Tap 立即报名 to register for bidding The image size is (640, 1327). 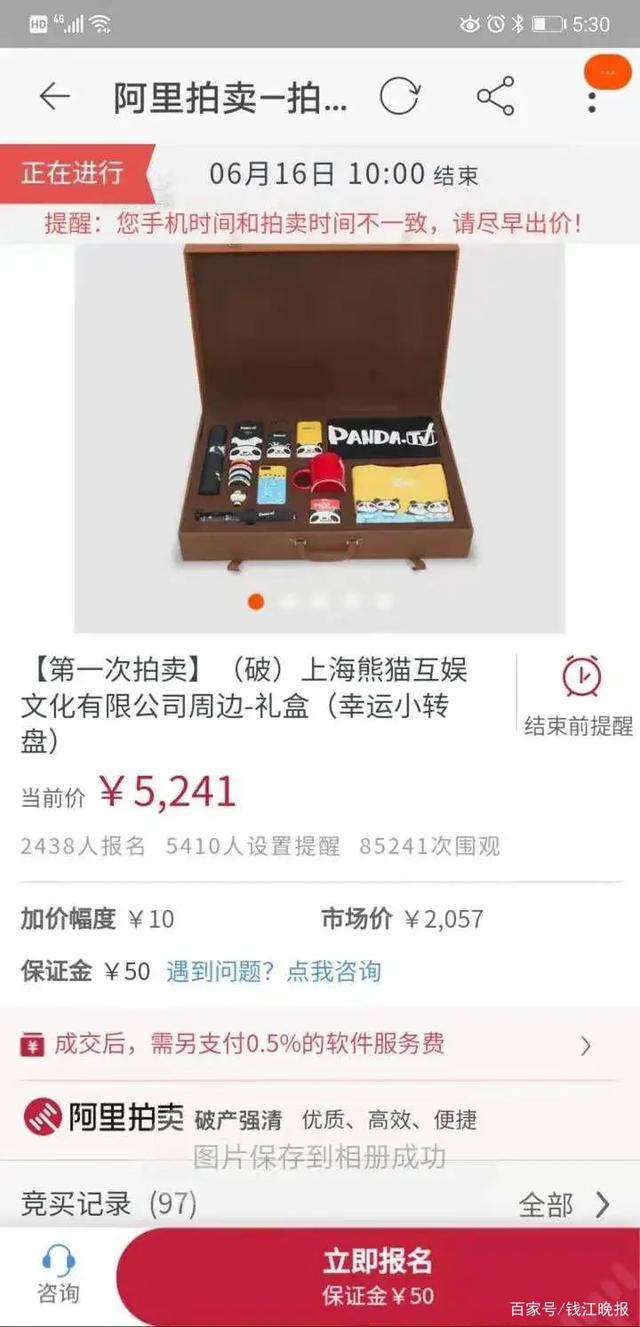(x=378, y=1275)
